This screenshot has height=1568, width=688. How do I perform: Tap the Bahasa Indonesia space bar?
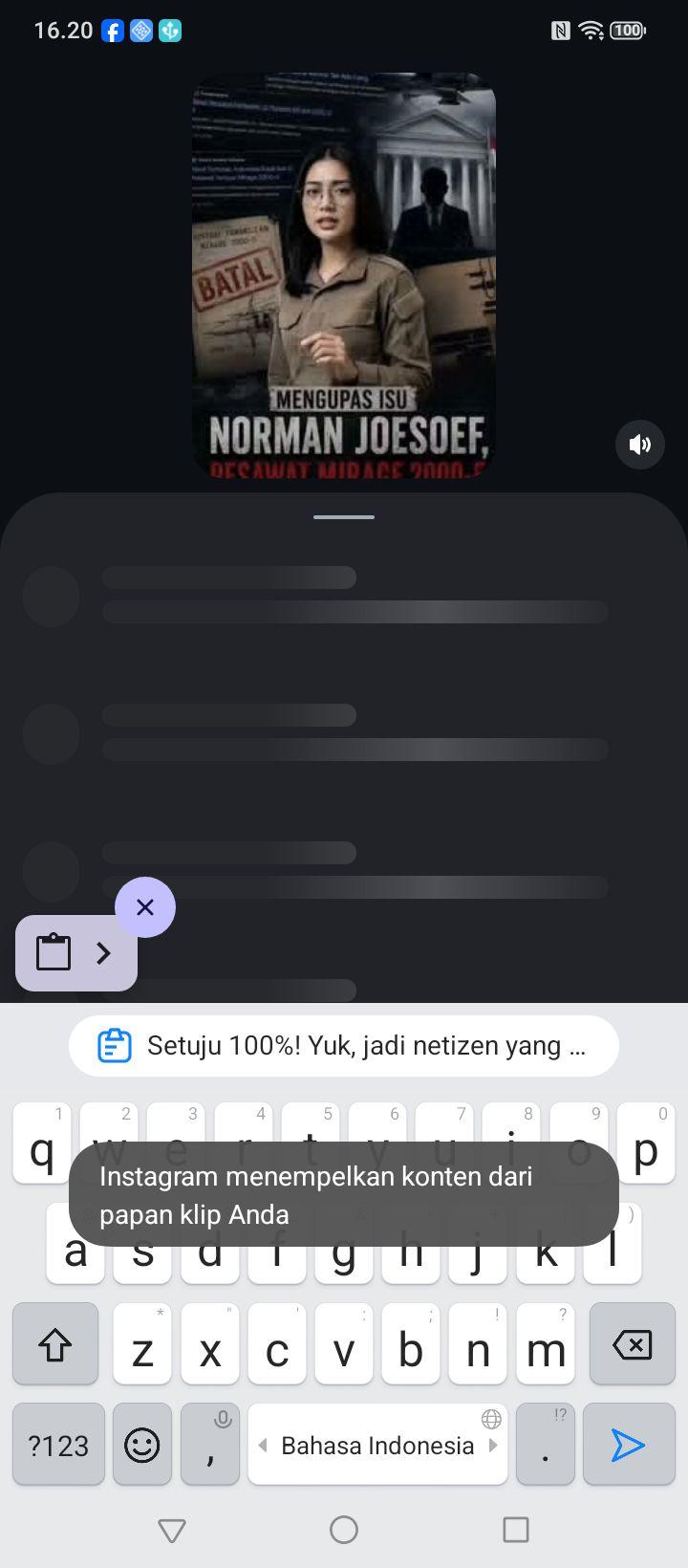click(x=377, y=1444)
